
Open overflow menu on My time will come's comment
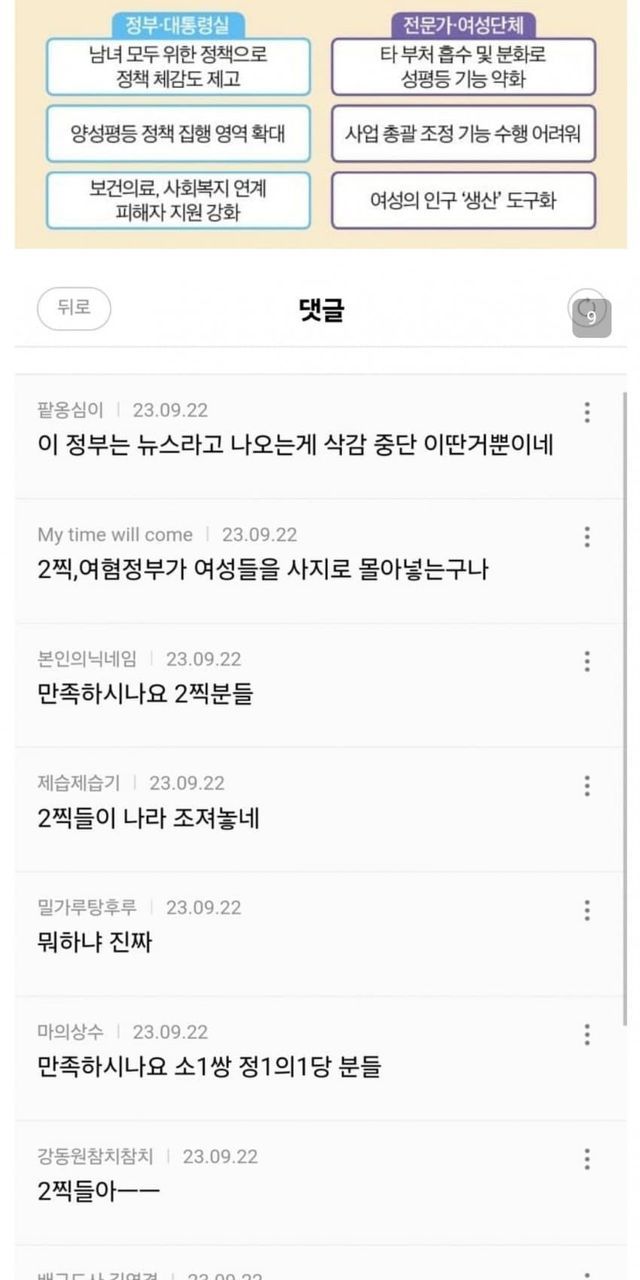coord(587,537)
